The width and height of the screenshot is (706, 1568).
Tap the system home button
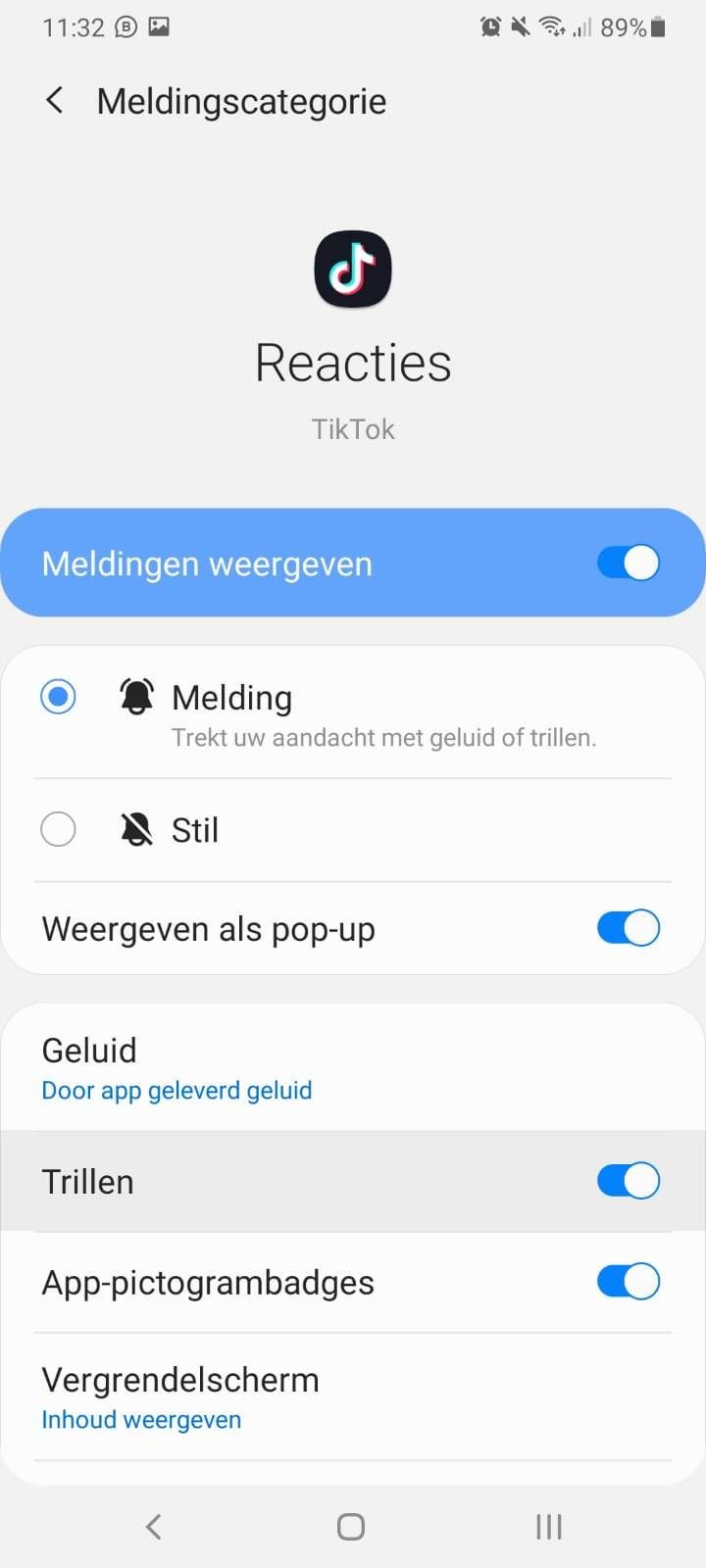tap(351, 1526)
